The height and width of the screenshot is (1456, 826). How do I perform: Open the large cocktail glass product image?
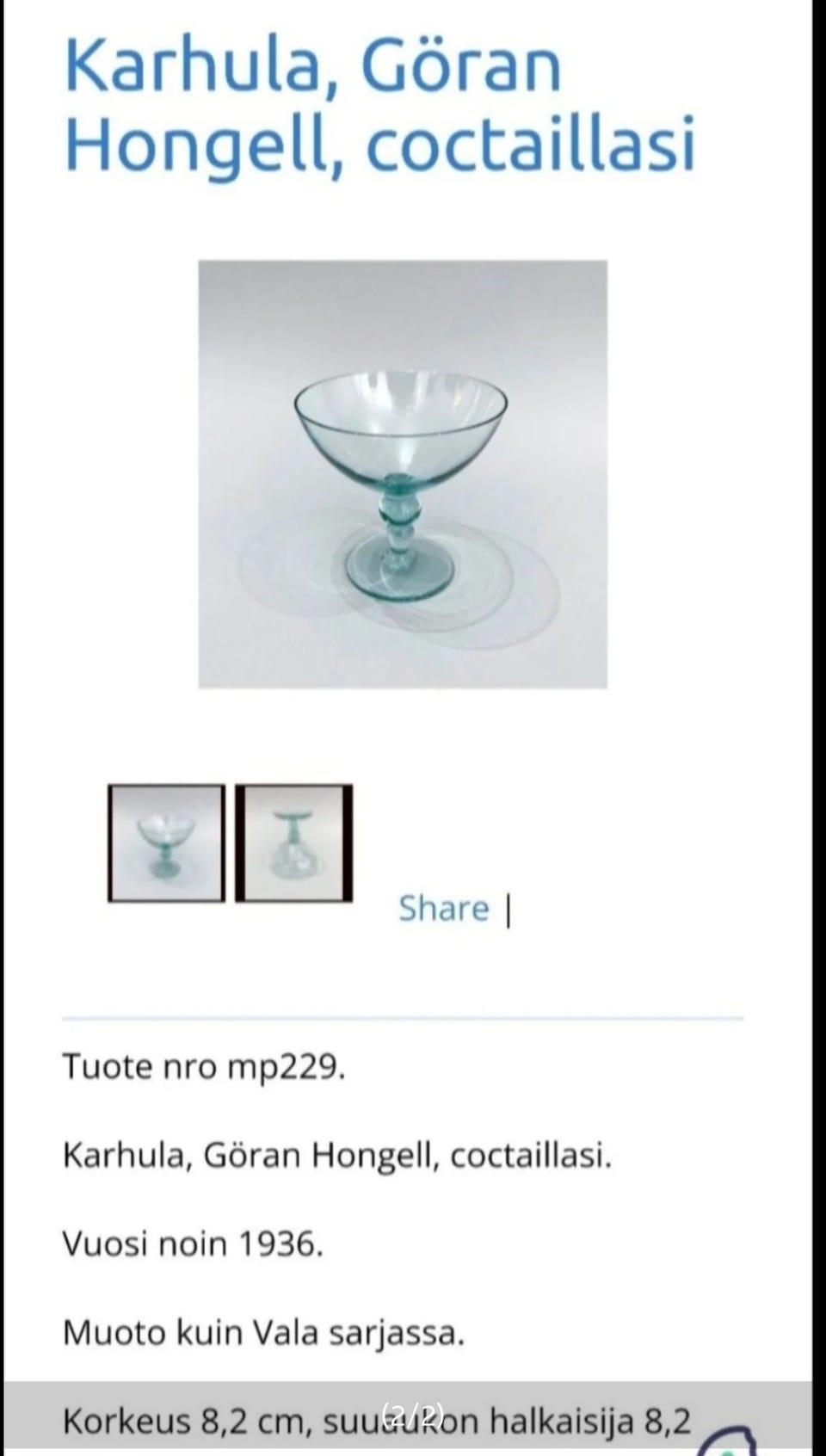403,474
